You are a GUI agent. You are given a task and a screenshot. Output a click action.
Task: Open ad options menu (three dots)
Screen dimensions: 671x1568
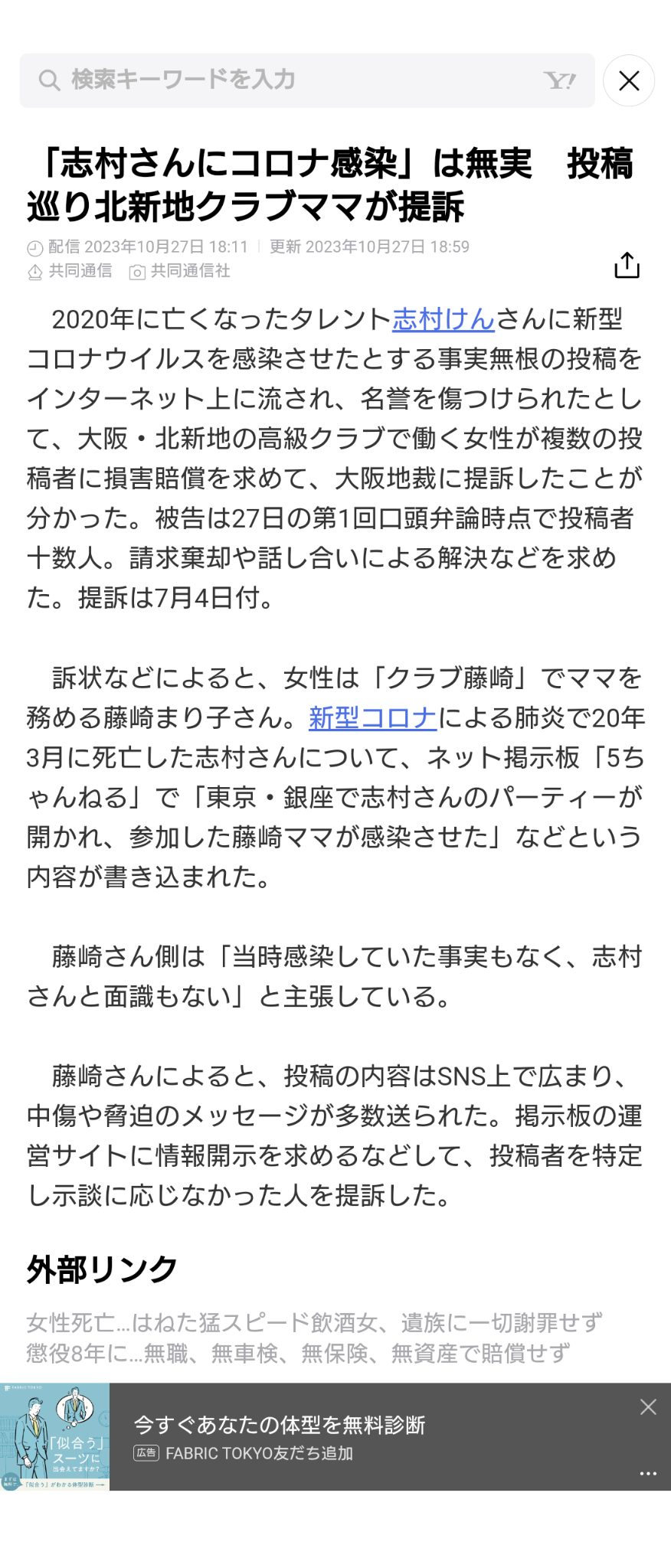point(648,1473)
